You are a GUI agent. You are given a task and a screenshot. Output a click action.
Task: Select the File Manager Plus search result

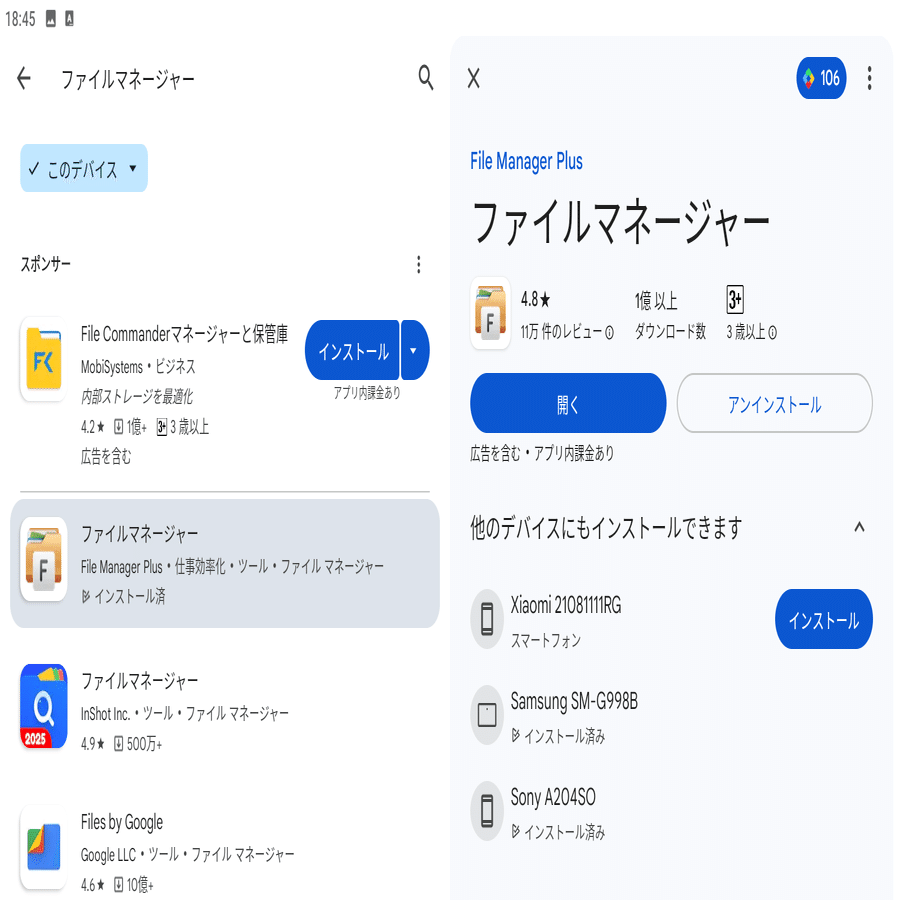pyautogui.click(x=224, y=564)
